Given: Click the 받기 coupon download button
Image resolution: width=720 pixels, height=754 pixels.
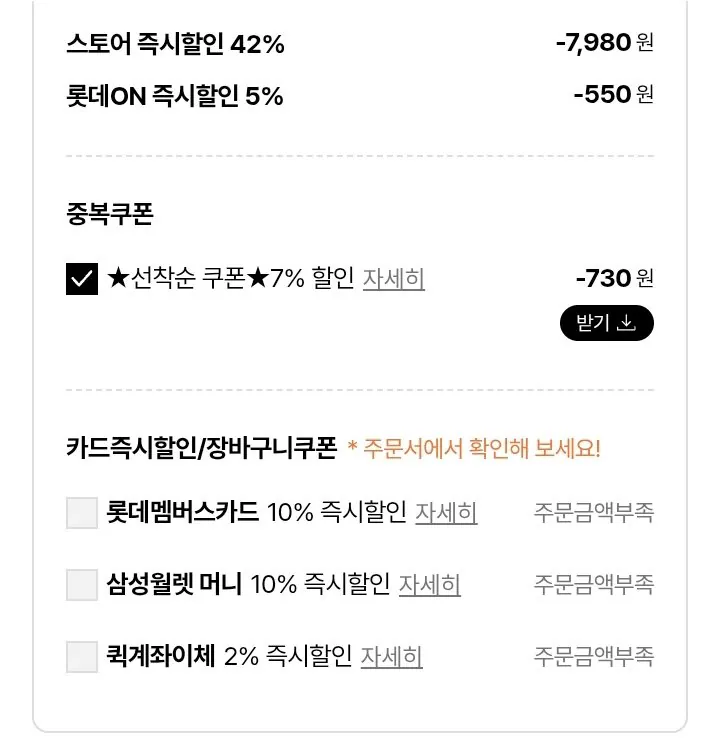Looking at the screenshot, I should tap(605, 323).
